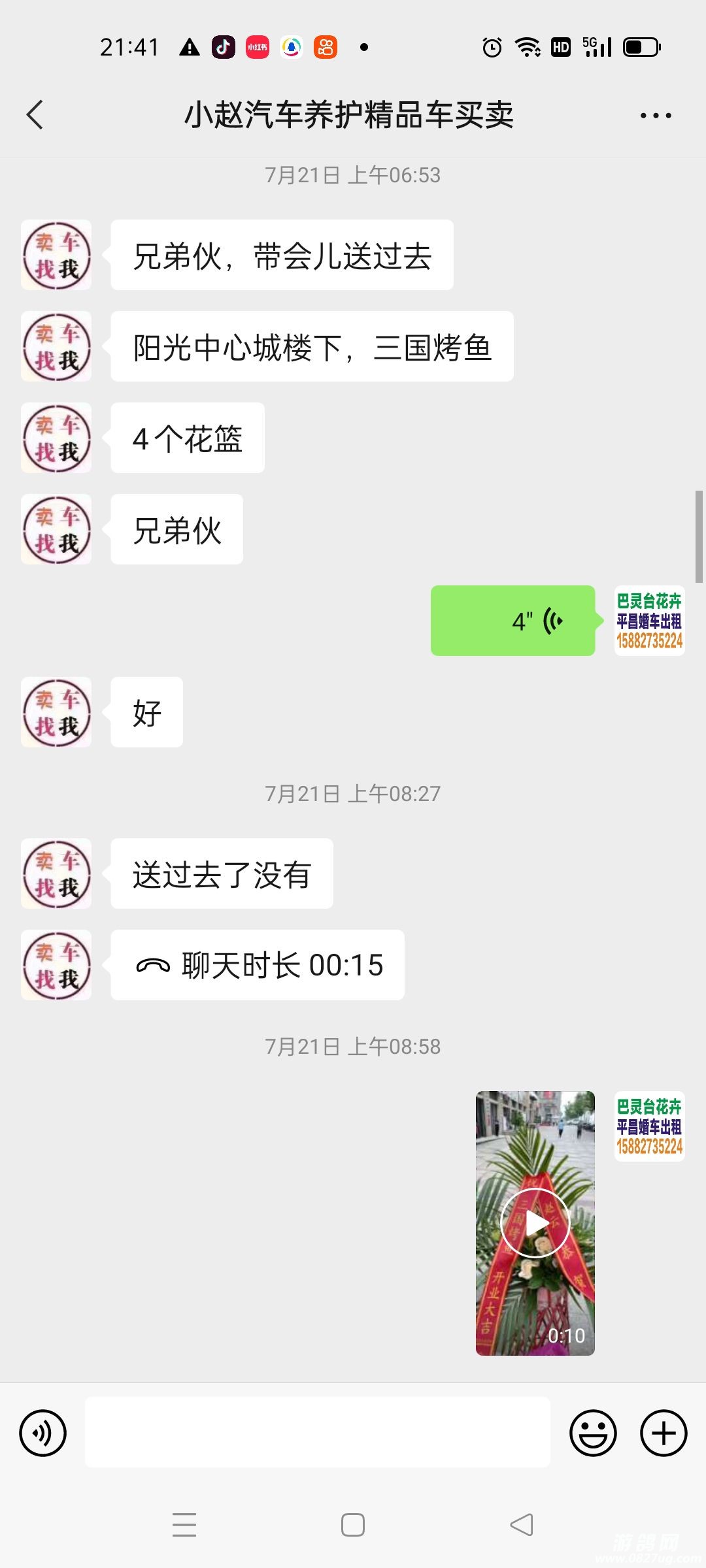This screenshot has height=1568, width=706.
Task: Focus the message text field
Action: (x=318, y=1432)
